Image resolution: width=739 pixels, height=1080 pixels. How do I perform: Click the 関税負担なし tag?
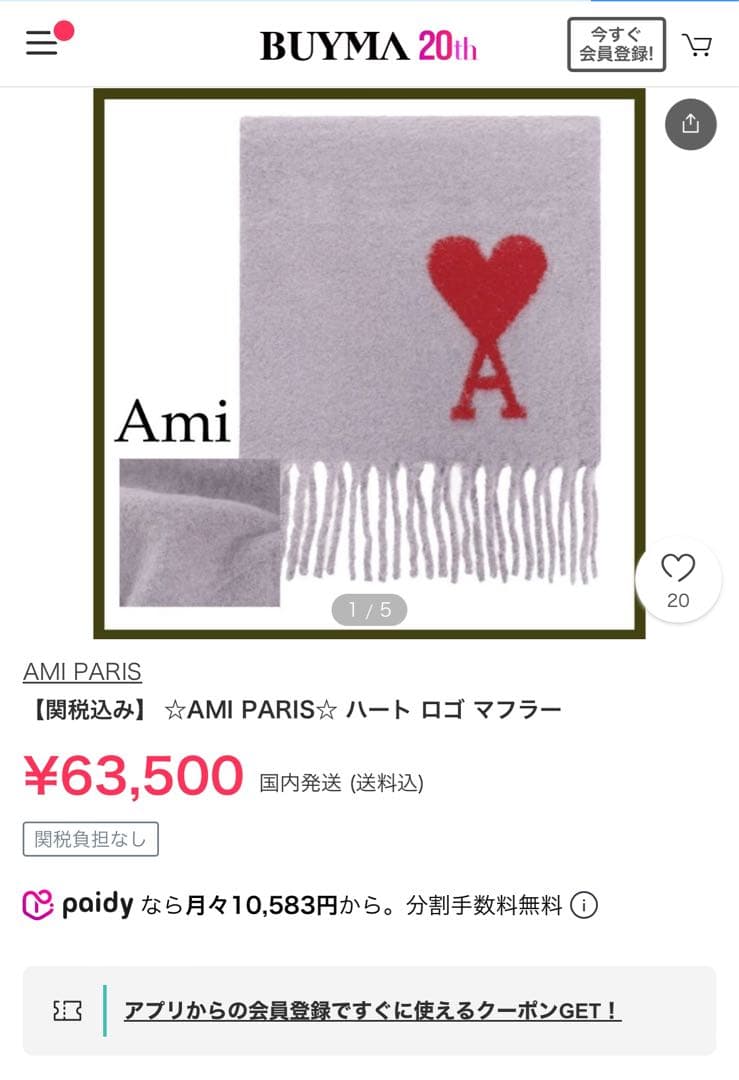click(89, 839)
